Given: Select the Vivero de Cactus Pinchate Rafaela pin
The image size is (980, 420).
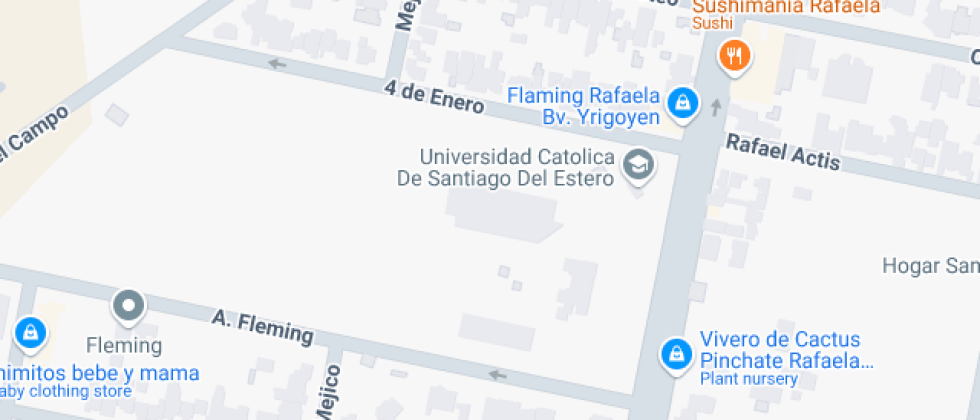Looking at the screenshot, I should coord(677,353).
